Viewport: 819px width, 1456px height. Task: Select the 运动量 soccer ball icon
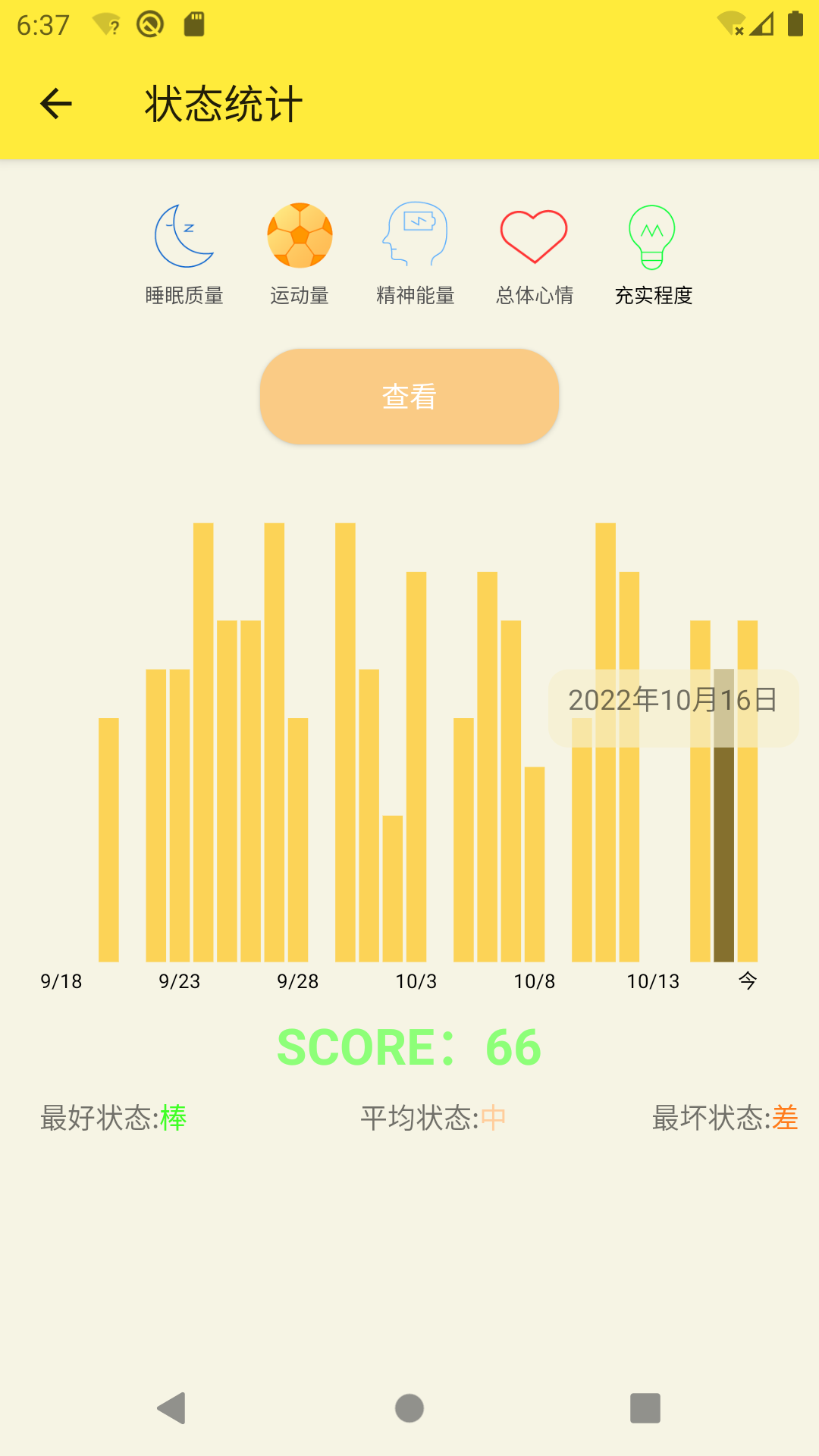click(x=300, y=237)
